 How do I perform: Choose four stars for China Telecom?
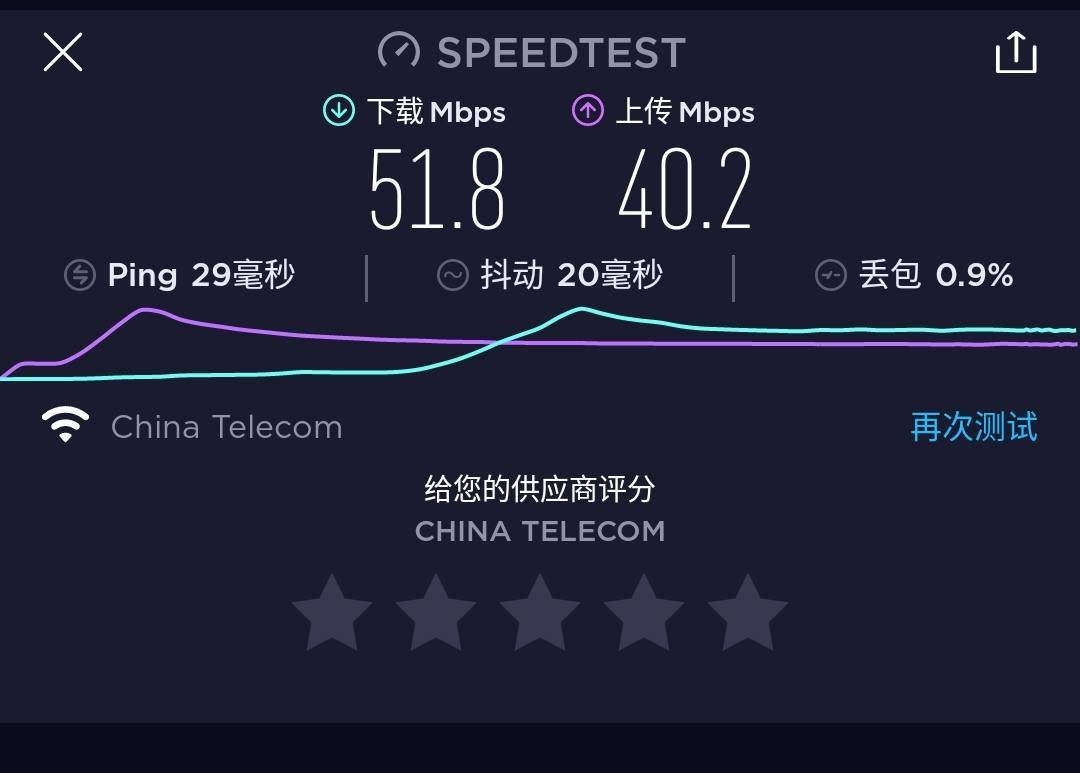pyautogui.click(x=644, y=612)
